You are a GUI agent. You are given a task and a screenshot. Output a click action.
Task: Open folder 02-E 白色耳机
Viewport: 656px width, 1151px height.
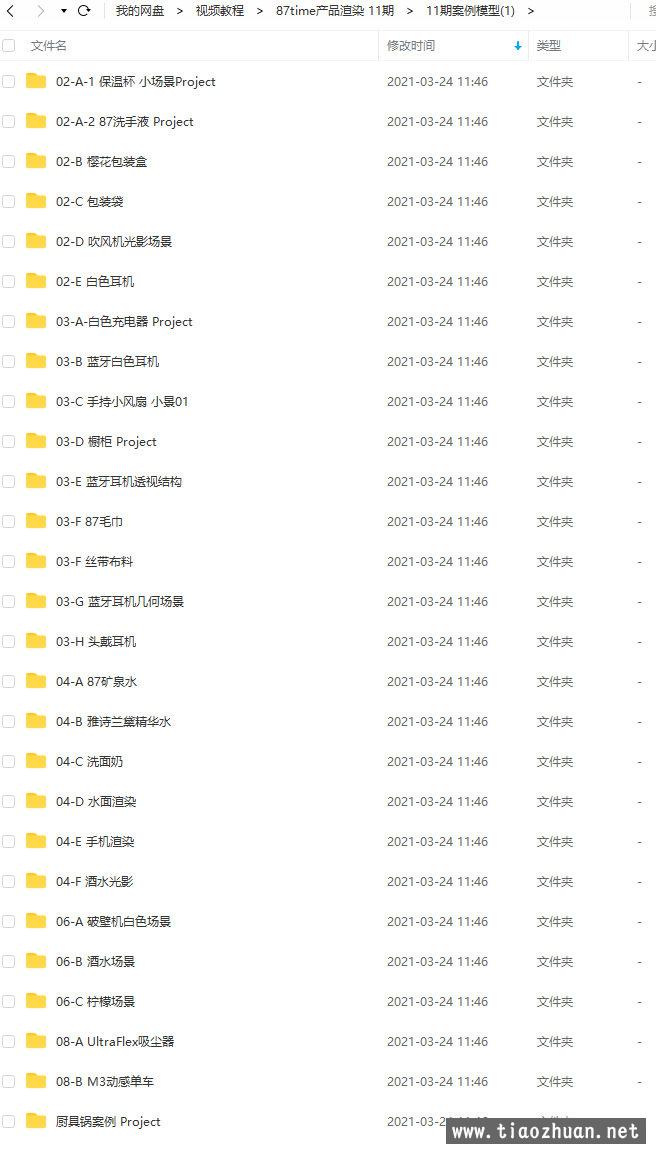[95, 281]
